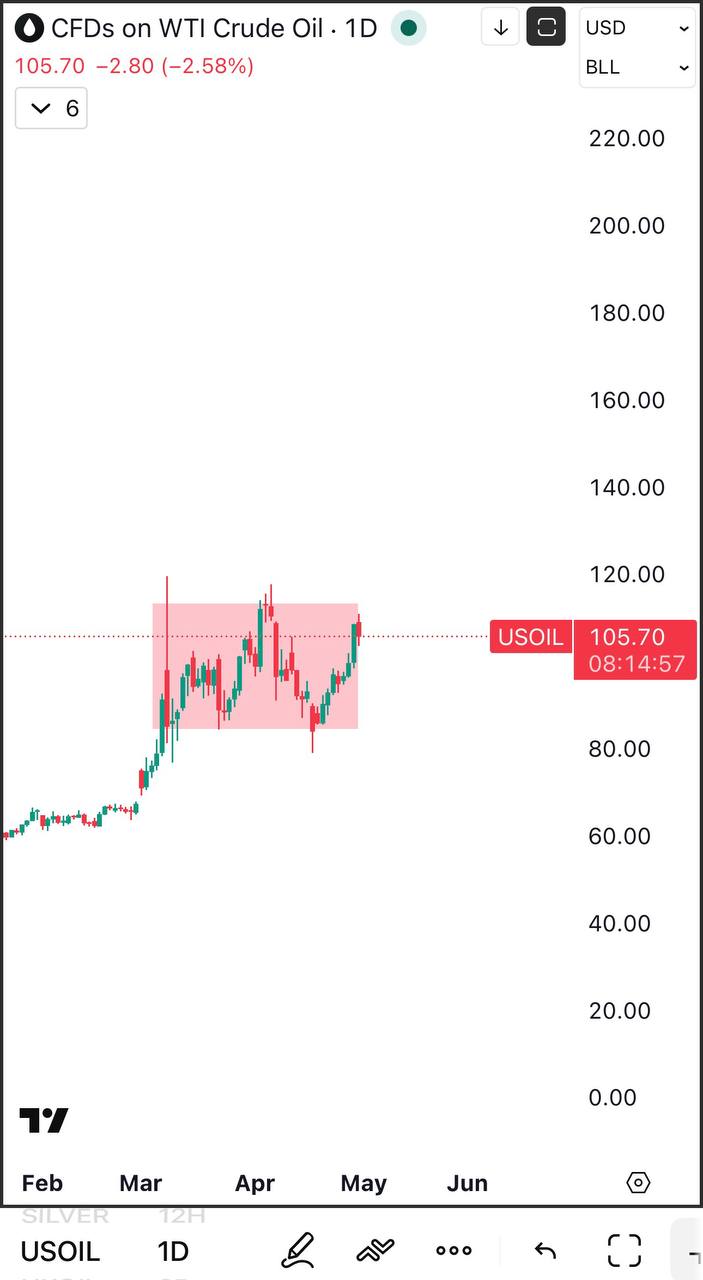This screenshot has height=1280, width=703.
Task: Undo the last chart action
Action: (x=545, y=1250)
